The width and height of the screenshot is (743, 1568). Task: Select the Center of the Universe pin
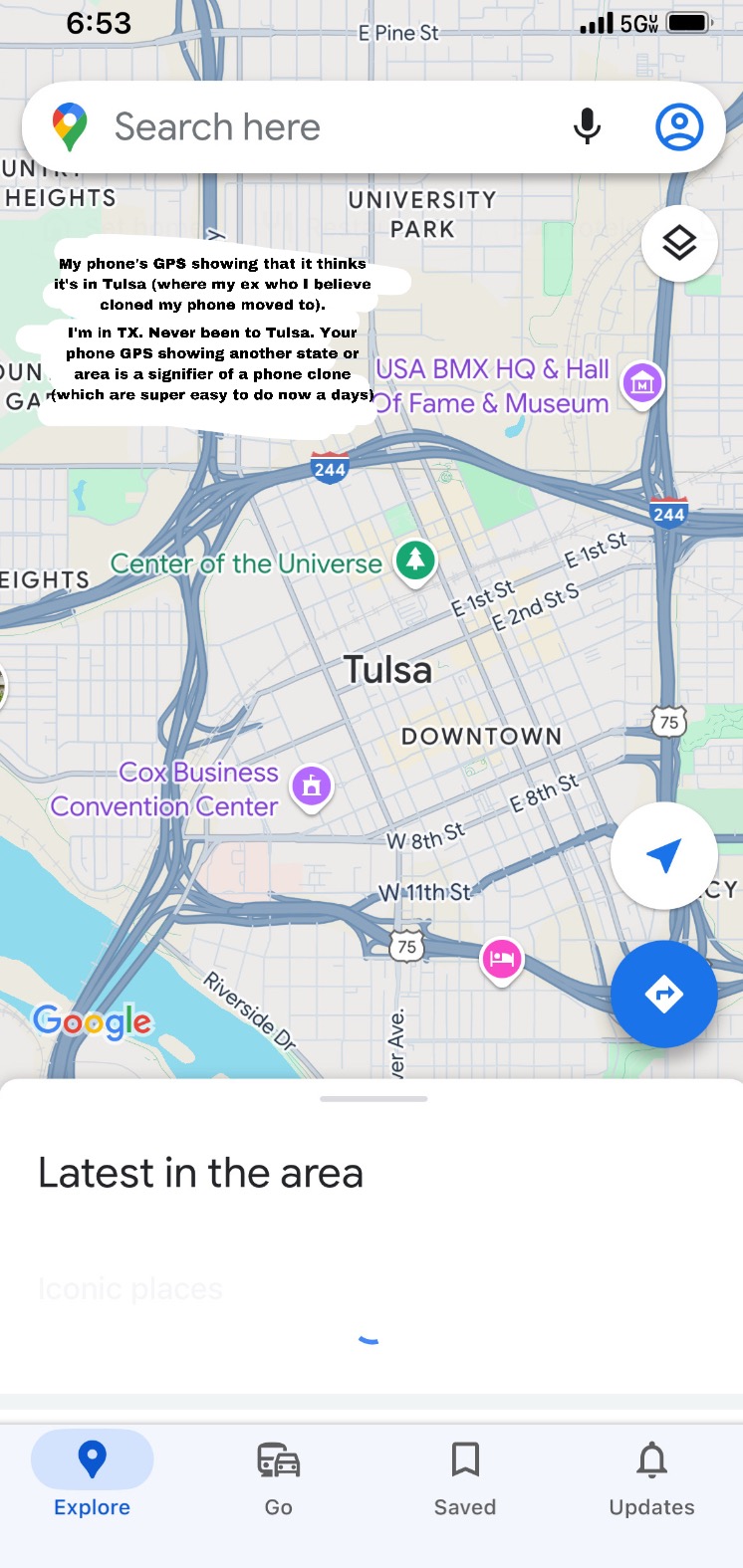(x=415, y=560)
